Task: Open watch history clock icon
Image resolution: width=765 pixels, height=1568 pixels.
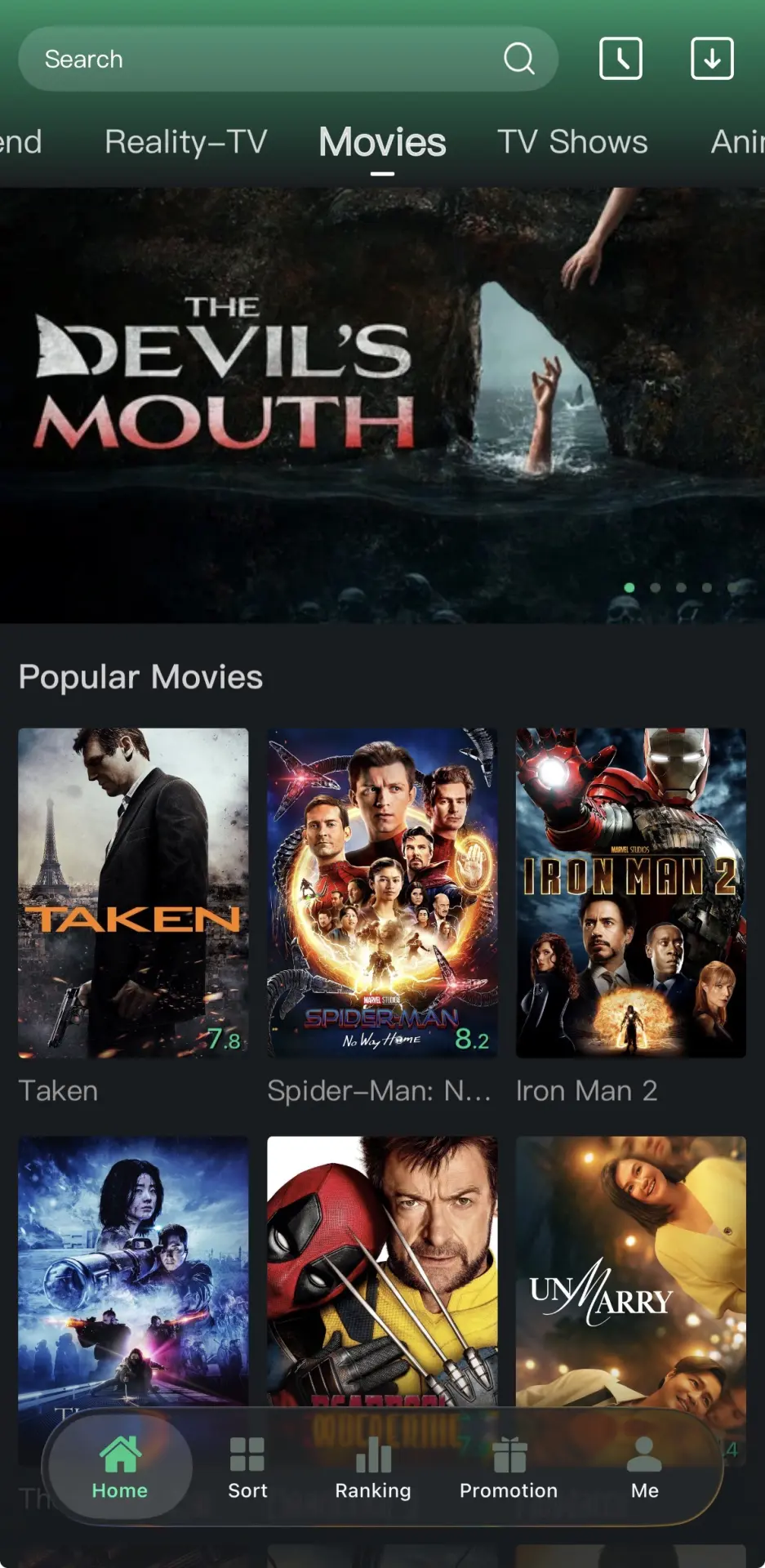Action: (x=620, y=59)
